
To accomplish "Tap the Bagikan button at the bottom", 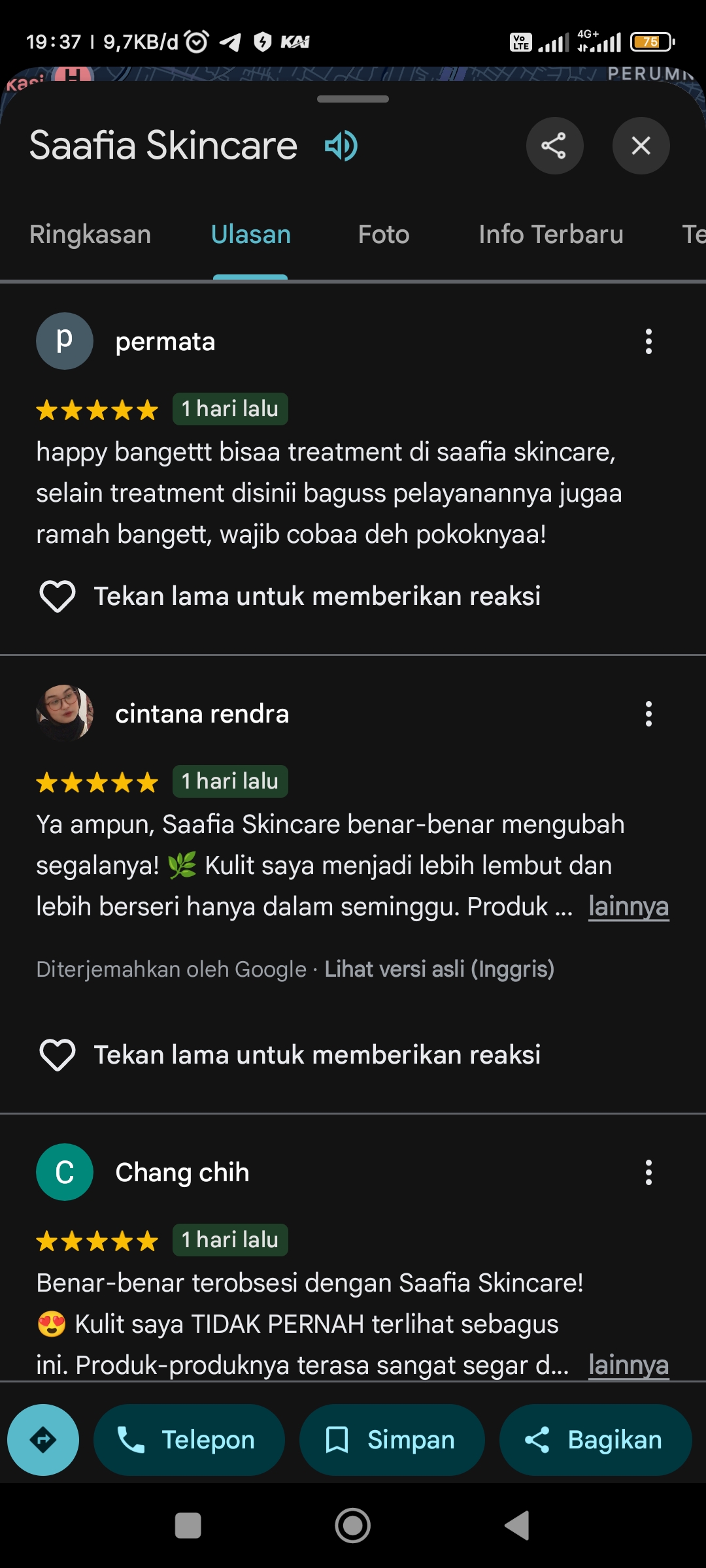I will click(596, 1440).
